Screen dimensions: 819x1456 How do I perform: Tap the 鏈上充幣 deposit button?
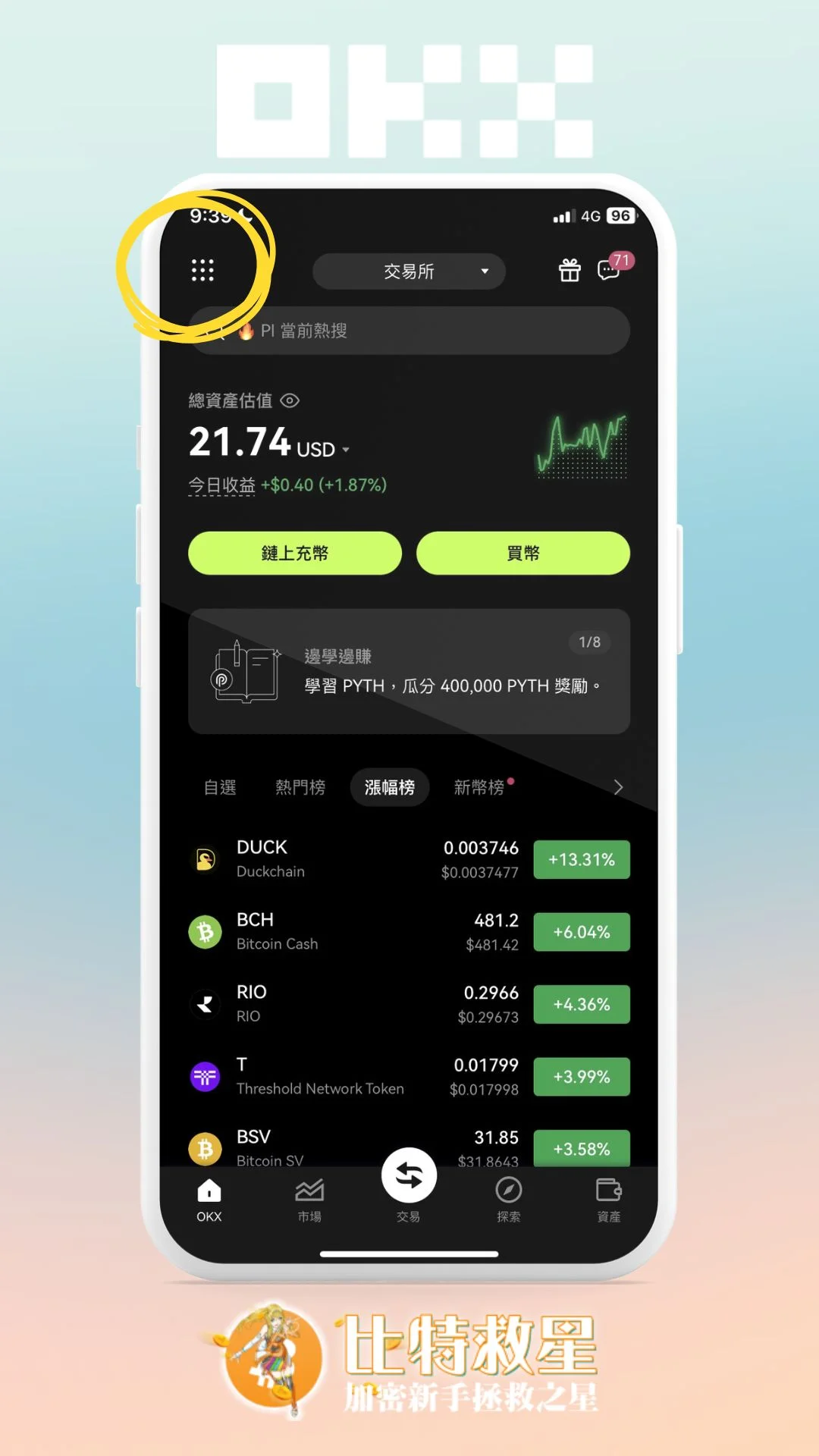pos(295,554)
